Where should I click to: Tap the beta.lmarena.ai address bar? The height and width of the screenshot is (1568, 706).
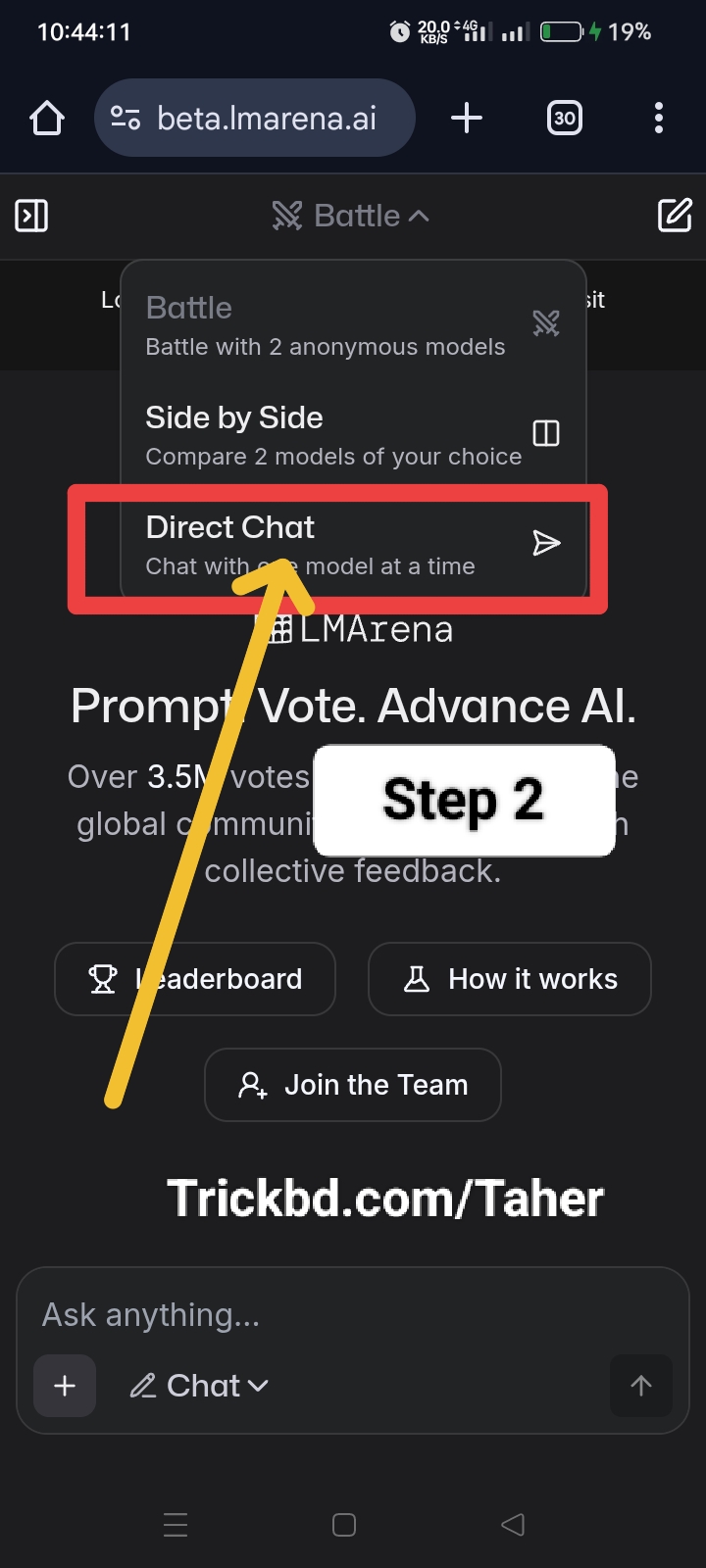coord(255,119)
